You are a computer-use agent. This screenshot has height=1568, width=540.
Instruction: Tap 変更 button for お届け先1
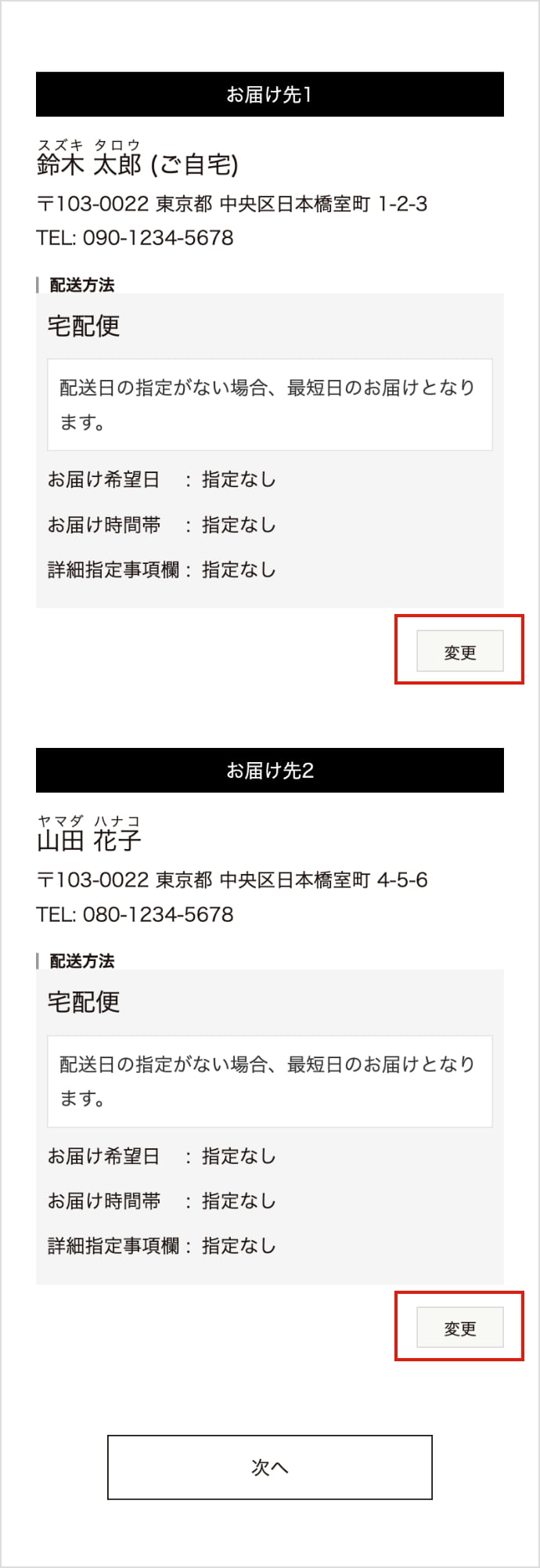coord(459,652)
